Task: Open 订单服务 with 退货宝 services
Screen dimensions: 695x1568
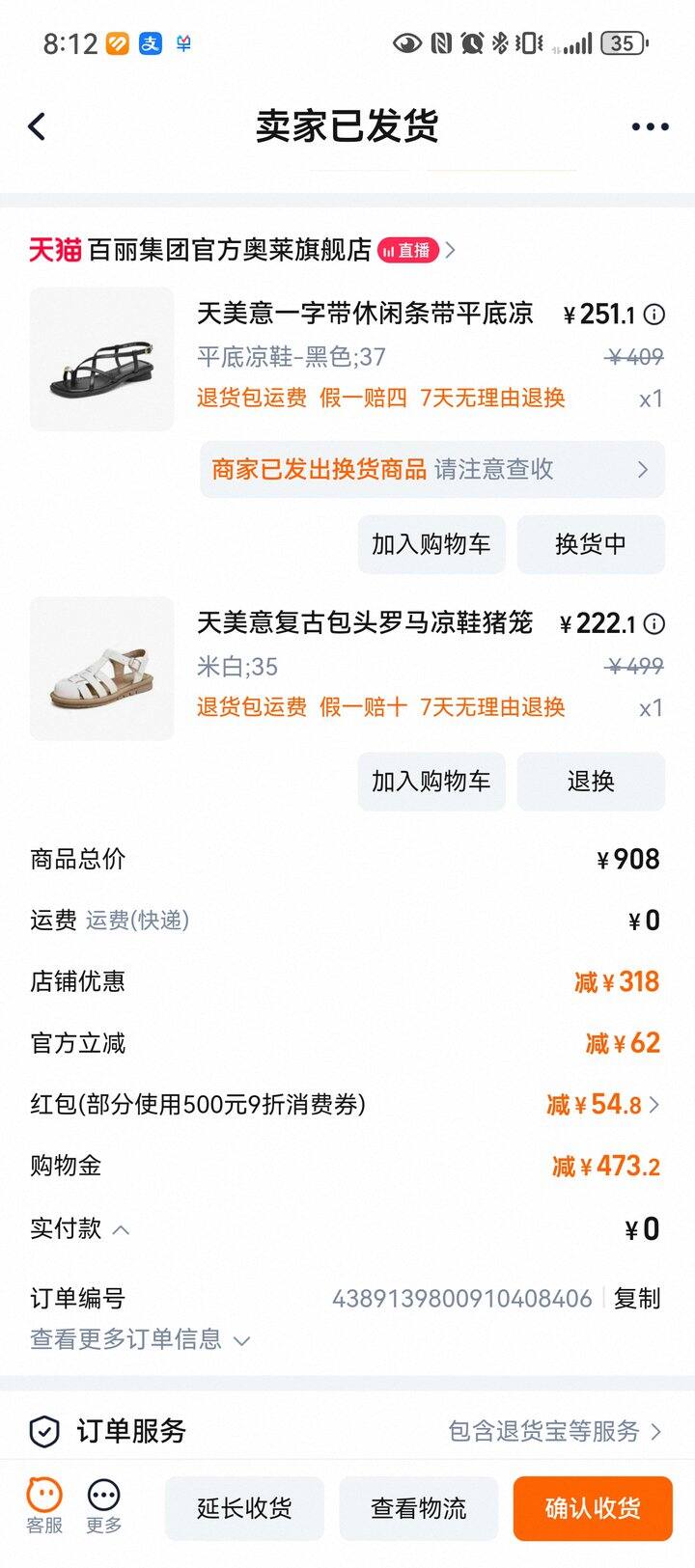Action: 347,1431
